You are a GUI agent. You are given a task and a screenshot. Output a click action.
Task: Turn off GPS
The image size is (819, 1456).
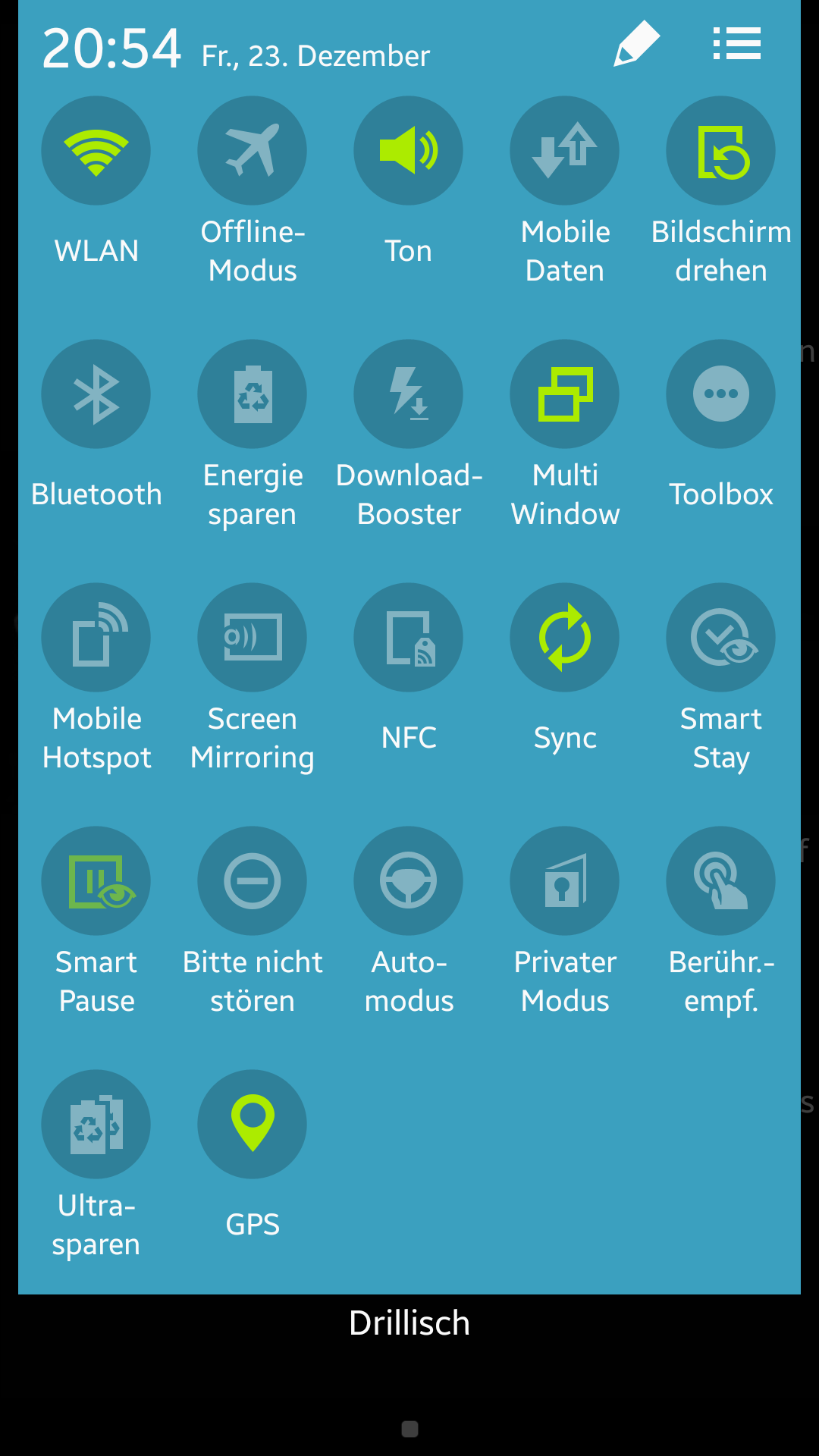(252, 1123)
